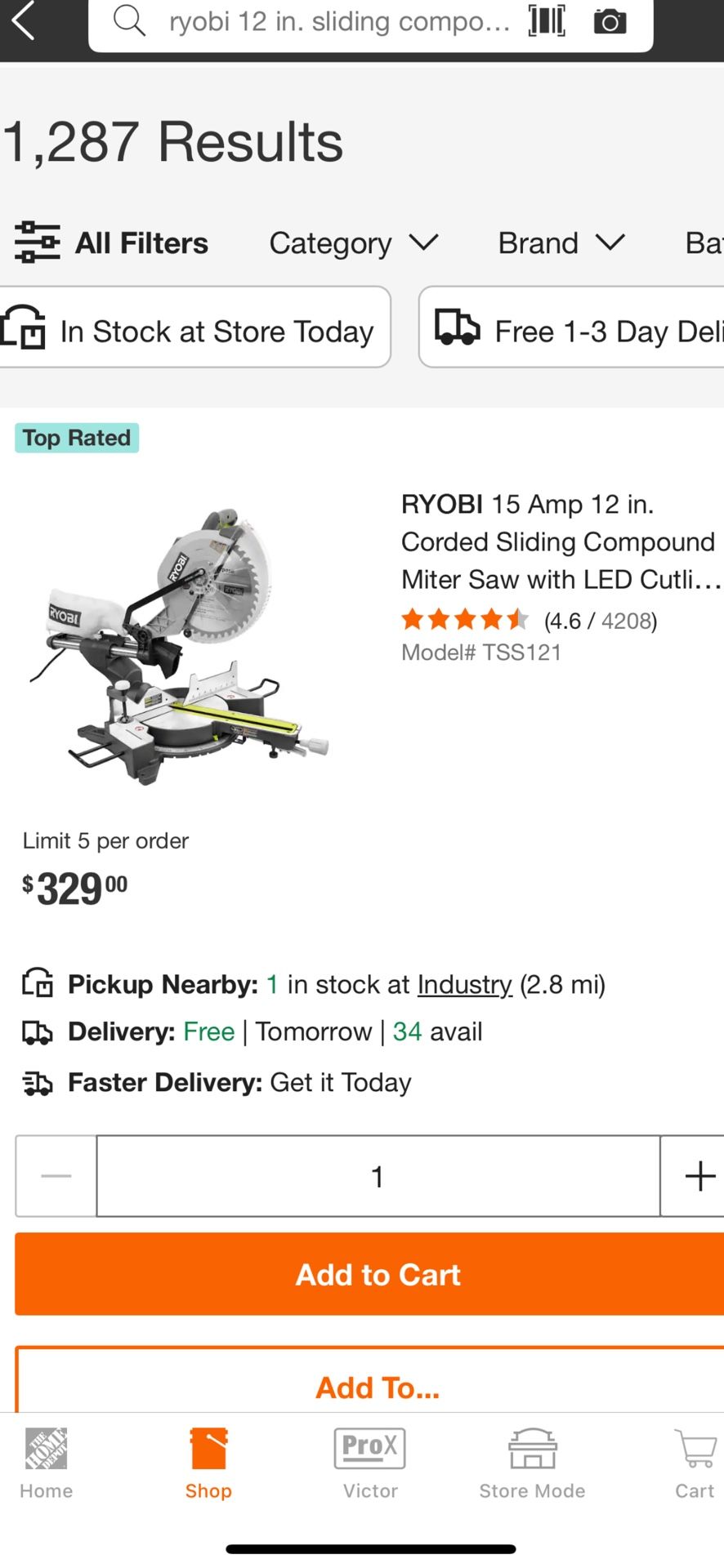Increase quantity with the plus stepper

pos(699,1176)
